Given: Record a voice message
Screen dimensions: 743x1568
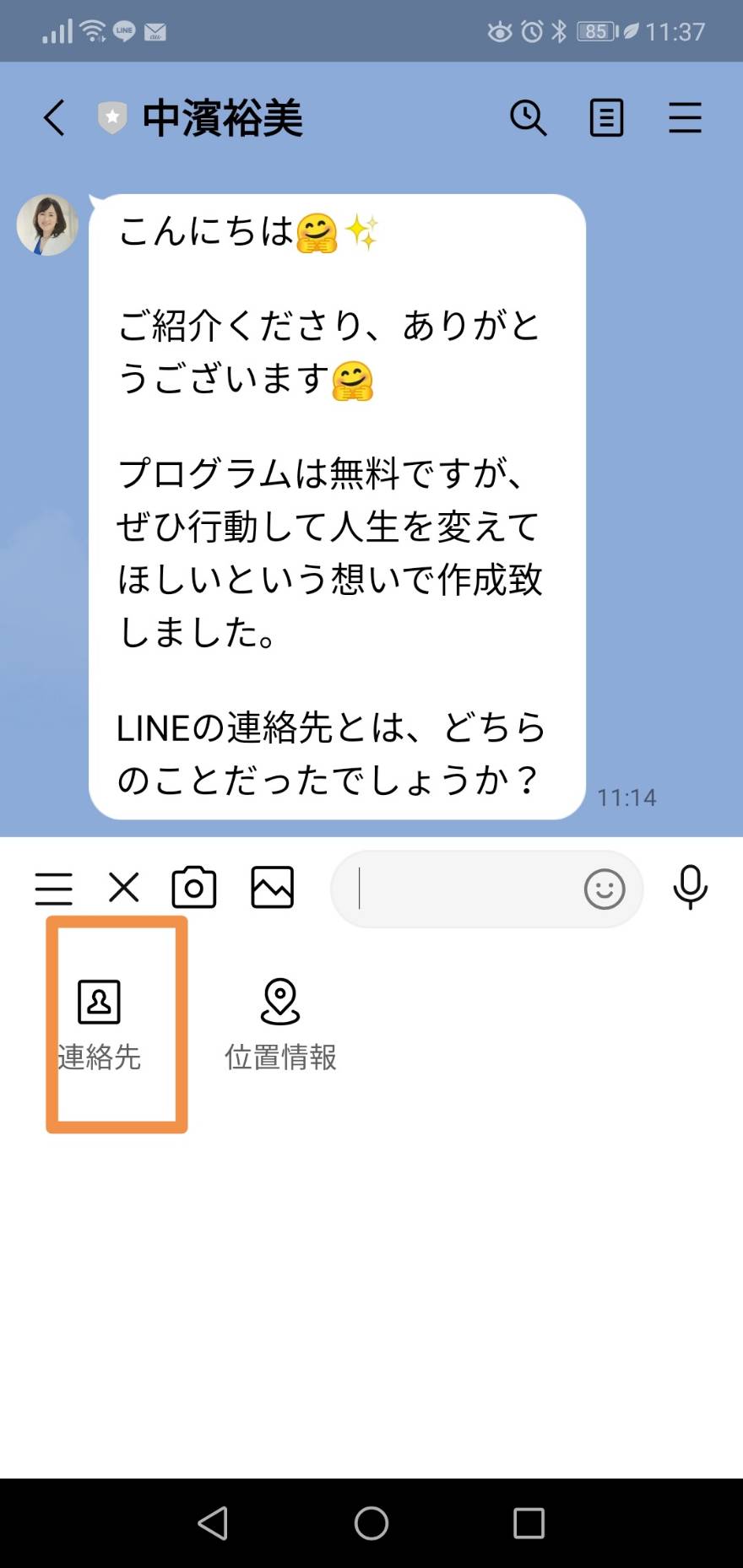Looking at the screenshot, I should [690, 887].
